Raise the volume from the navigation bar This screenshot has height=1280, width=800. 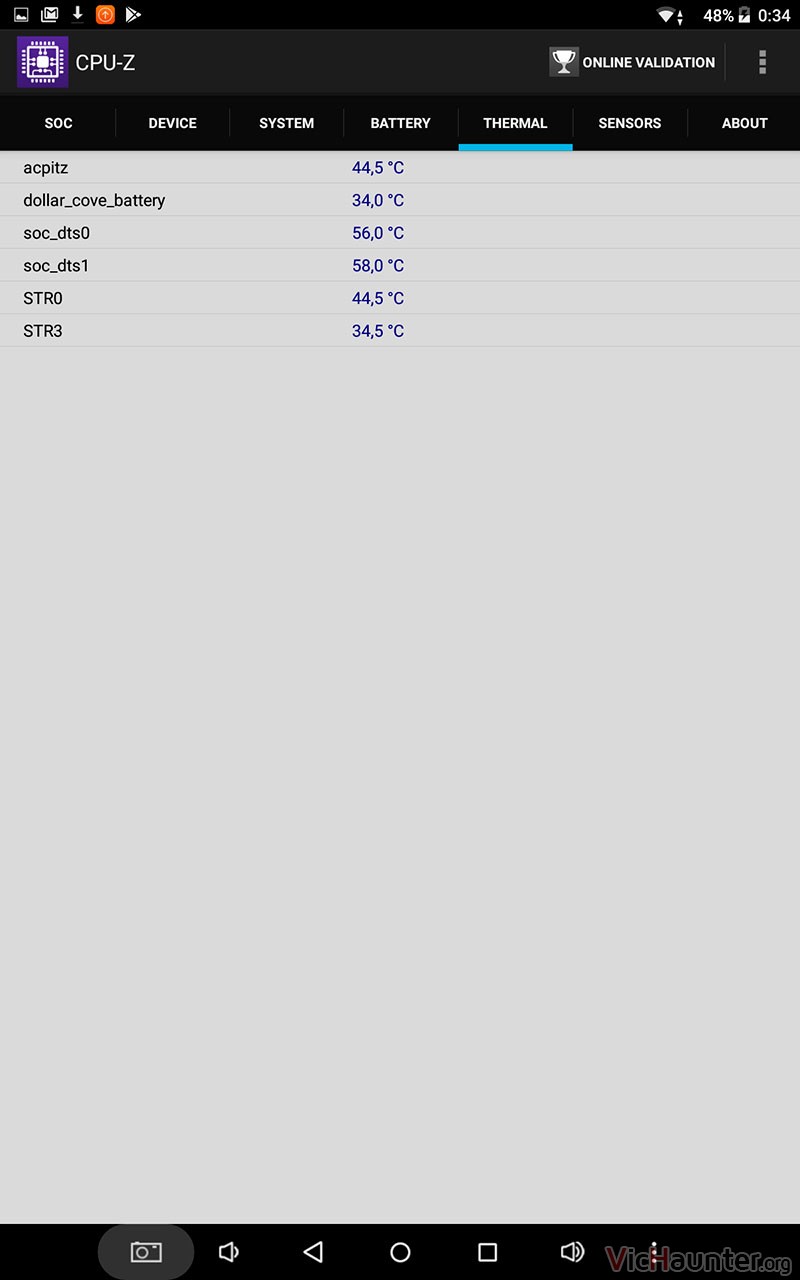click(x=572, y=1252)
